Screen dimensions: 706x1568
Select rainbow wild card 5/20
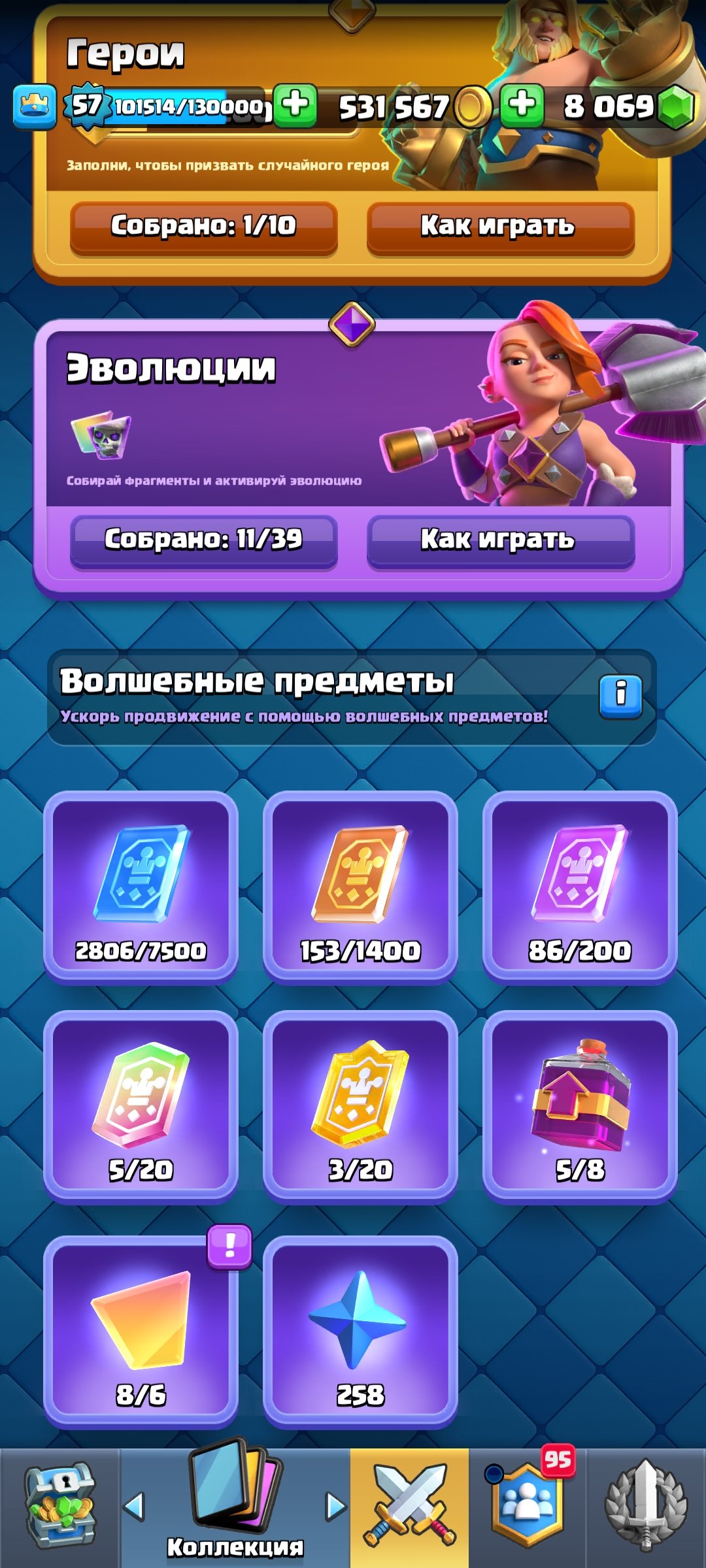[x=141, y=1105]
